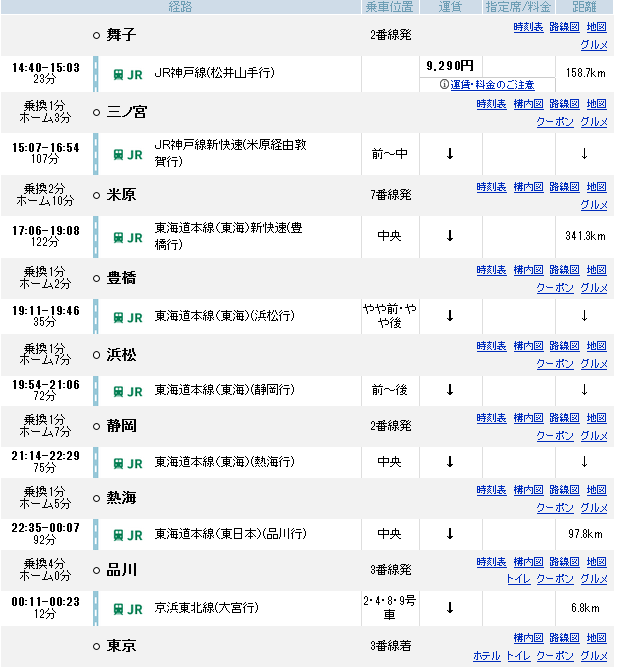This screenshot has width=617, height=671.
Task: View 時刻表 for 豊橋 station
Action: (492, 270)
